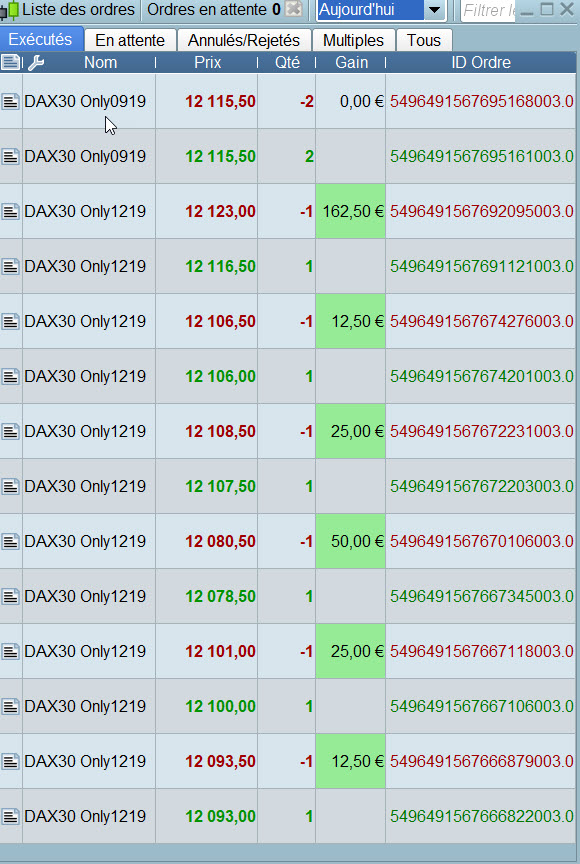Select the Exécutés tab

click(x=41, y=40)
